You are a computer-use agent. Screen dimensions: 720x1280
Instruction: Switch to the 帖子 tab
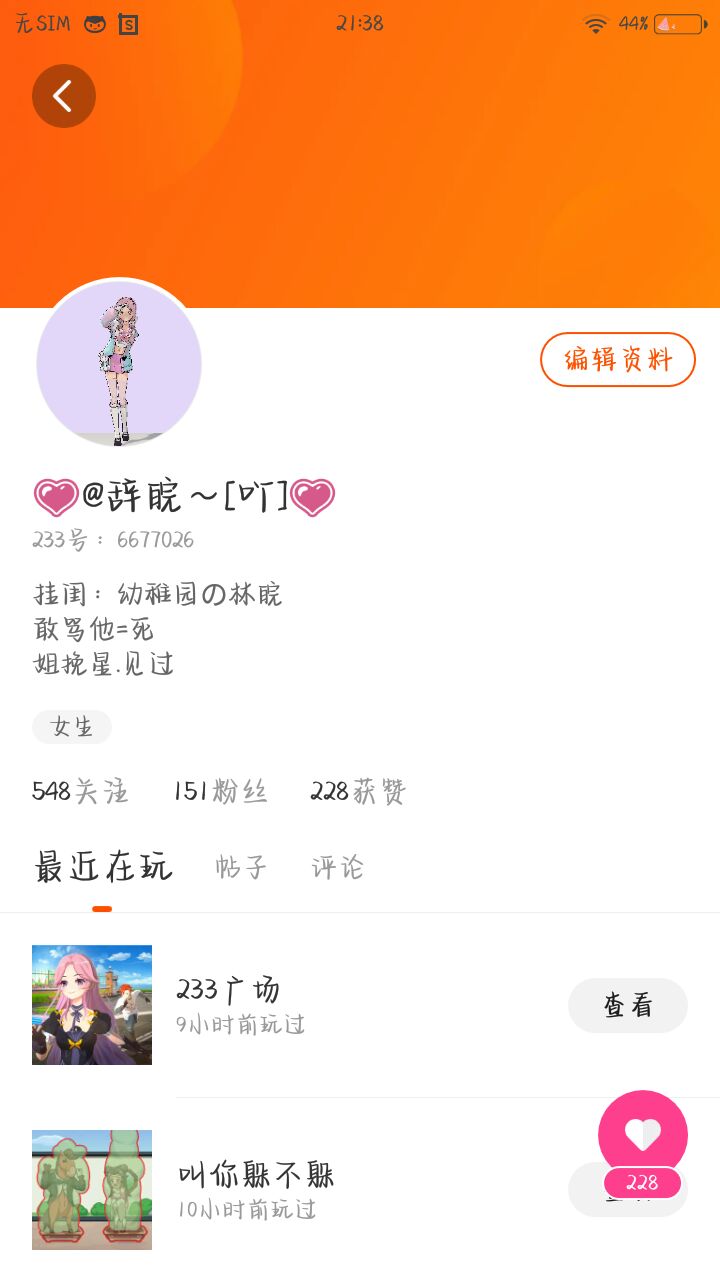pyautogui.click(x=241, y=867)
